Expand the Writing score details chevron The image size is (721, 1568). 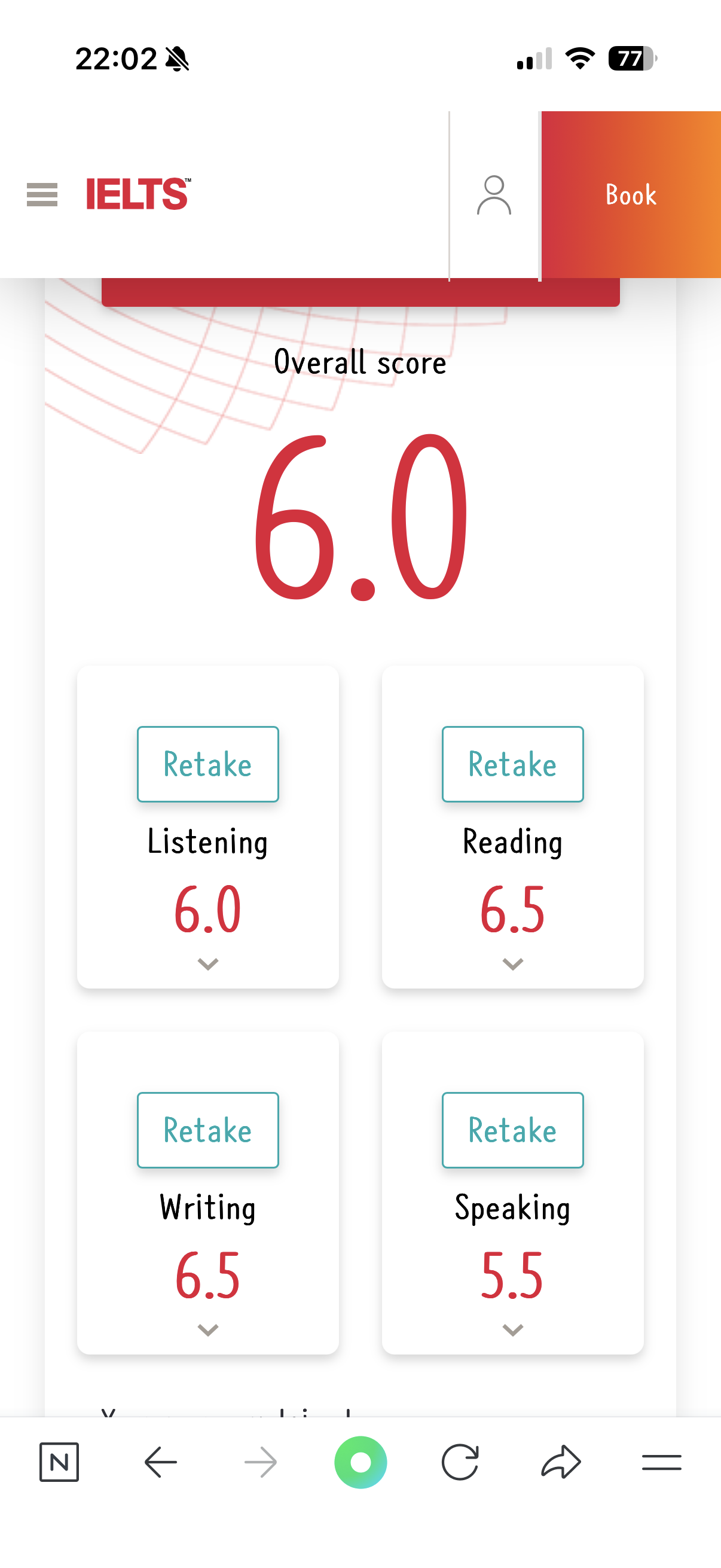click(207, 1330)
